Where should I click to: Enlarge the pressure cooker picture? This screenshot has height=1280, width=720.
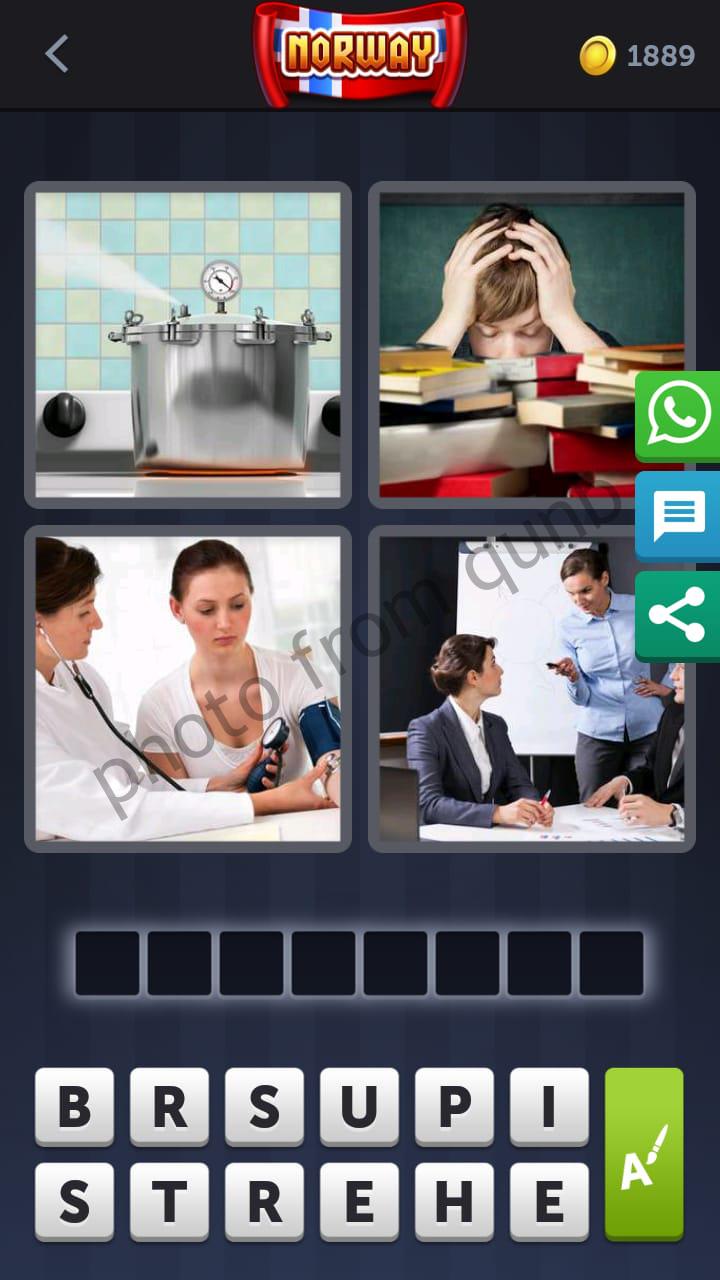tap(188, 345)
